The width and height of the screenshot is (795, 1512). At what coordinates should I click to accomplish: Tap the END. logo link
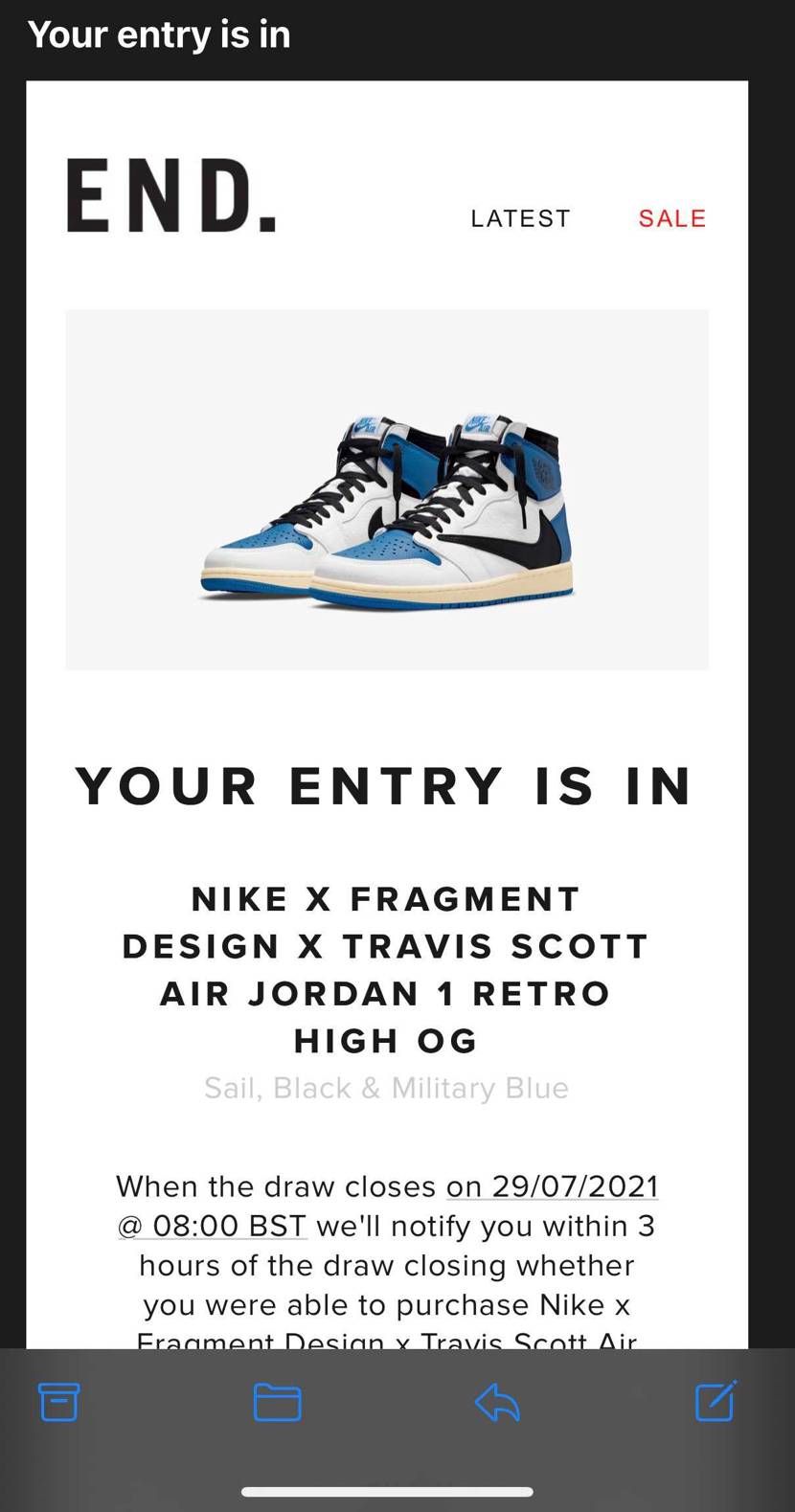(171, 196)
